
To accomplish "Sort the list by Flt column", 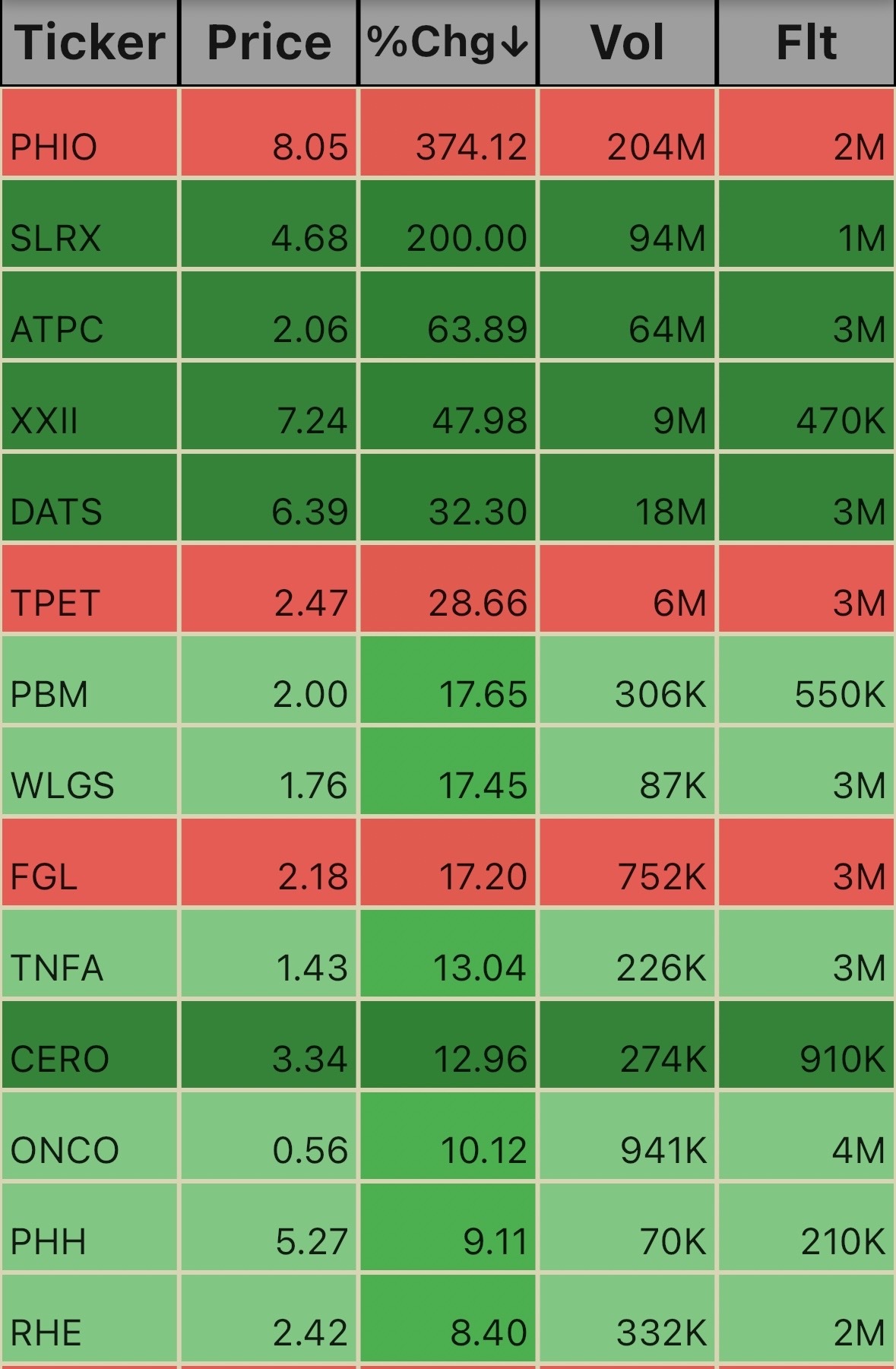I will (806, 43).
